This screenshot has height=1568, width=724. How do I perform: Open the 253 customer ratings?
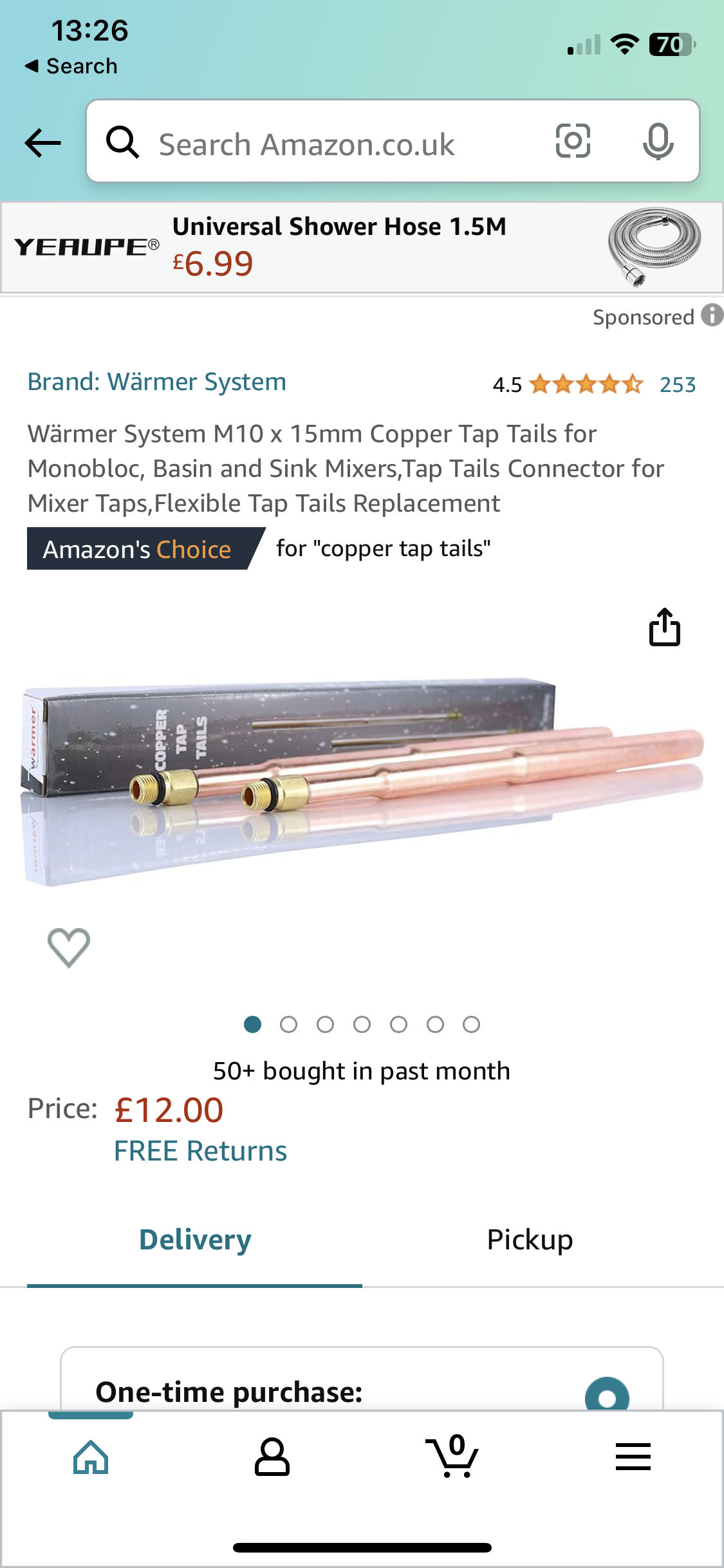pyautogui.click(x=678, y=384)
